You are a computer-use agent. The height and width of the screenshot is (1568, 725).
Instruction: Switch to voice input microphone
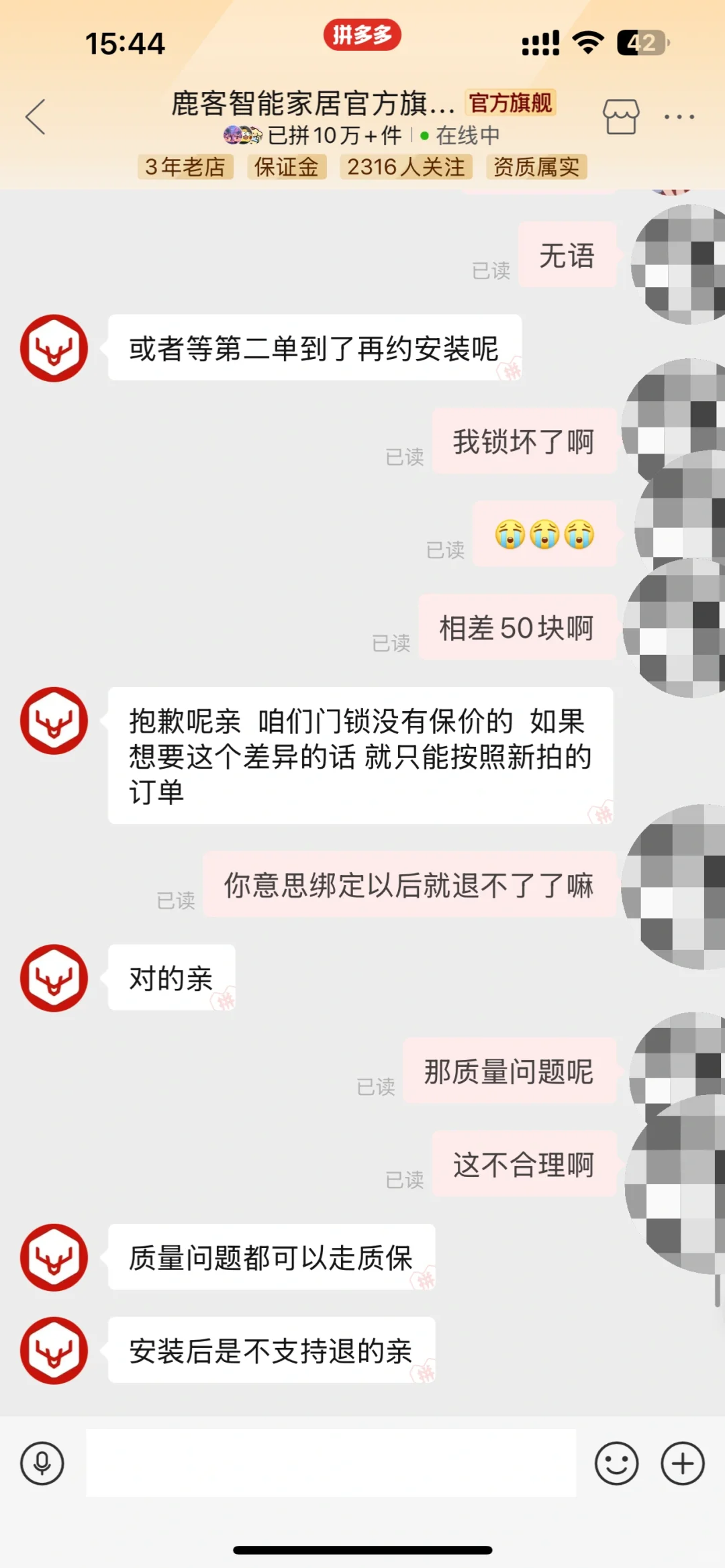pos(42,1463)
